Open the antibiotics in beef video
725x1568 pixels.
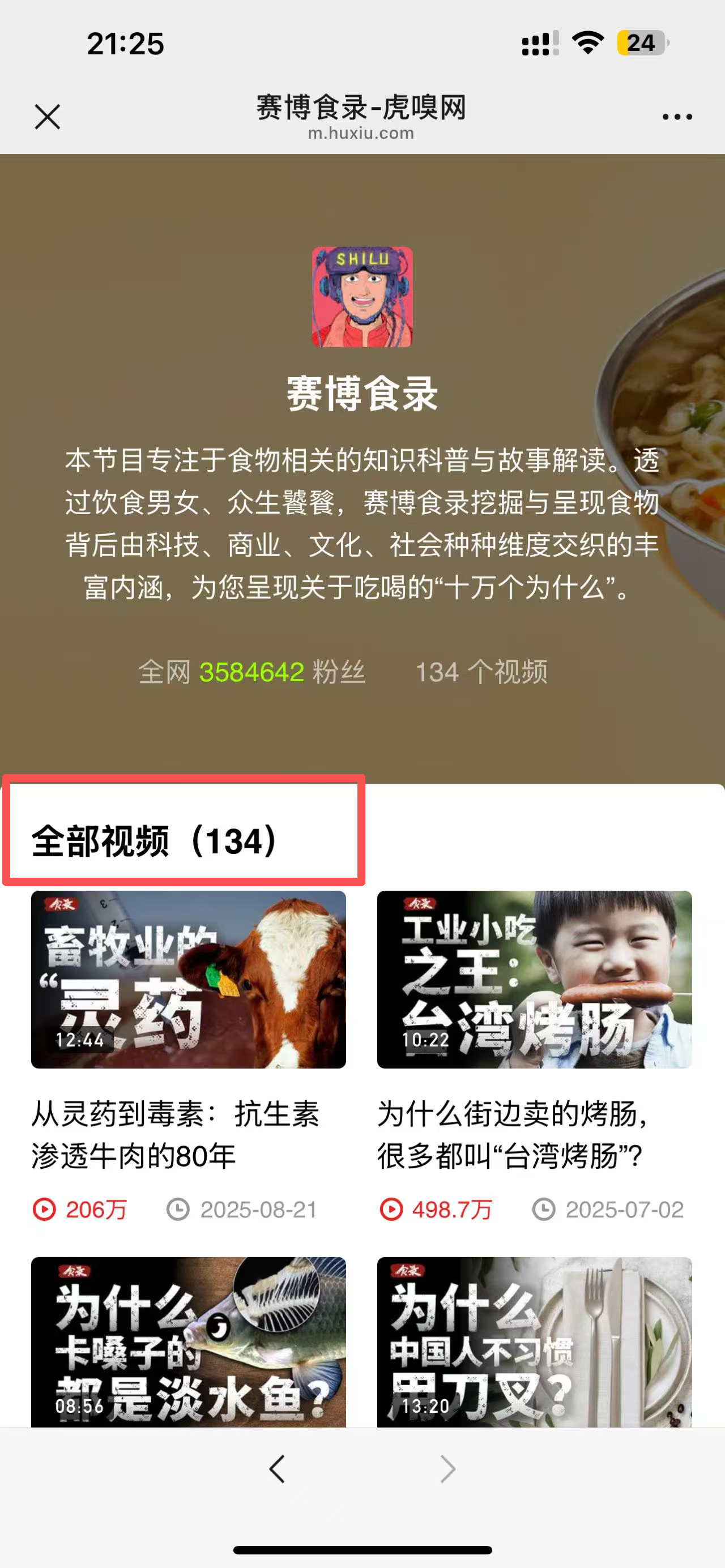point(188,980)
